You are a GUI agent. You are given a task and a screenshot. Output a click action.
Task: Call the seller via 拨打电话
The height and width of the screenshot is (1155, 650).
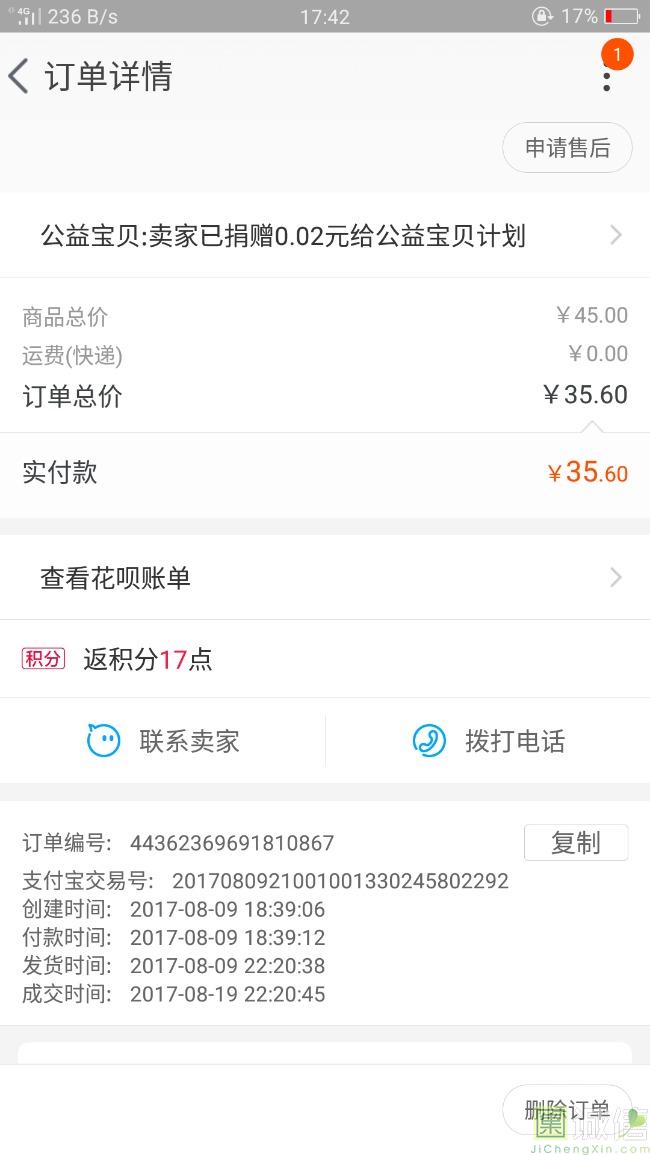point(488,740)
